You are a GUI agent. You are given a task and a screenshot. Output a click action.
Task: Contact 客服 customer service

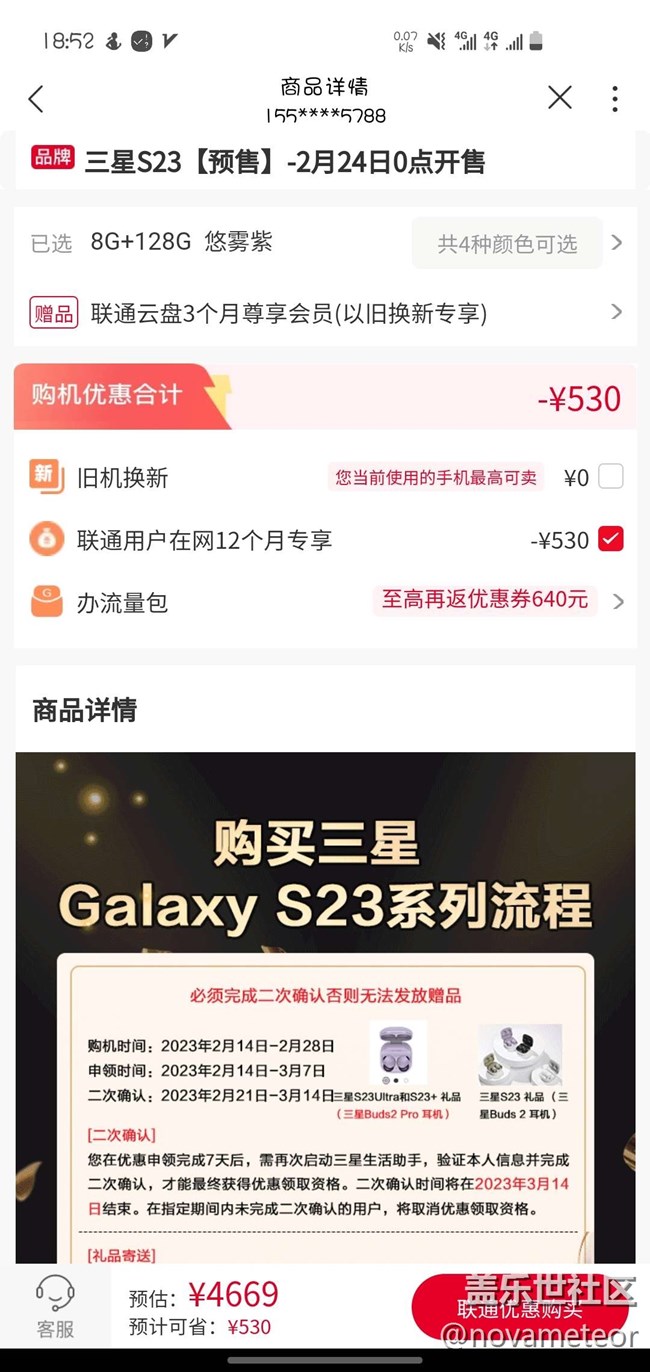point(55,1307)
